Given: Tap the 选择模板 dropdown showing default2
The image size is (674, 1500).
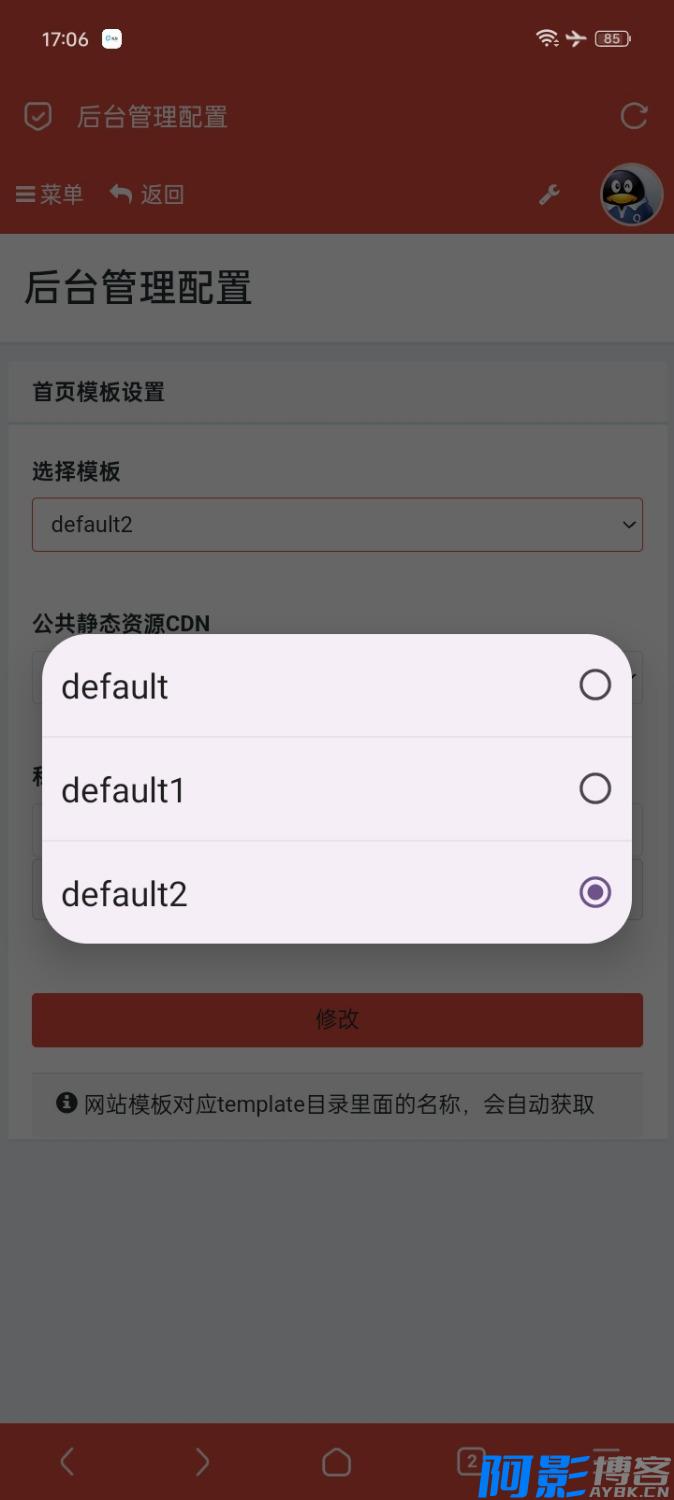Looking at the screenshot, I should (x=337, y=524).
